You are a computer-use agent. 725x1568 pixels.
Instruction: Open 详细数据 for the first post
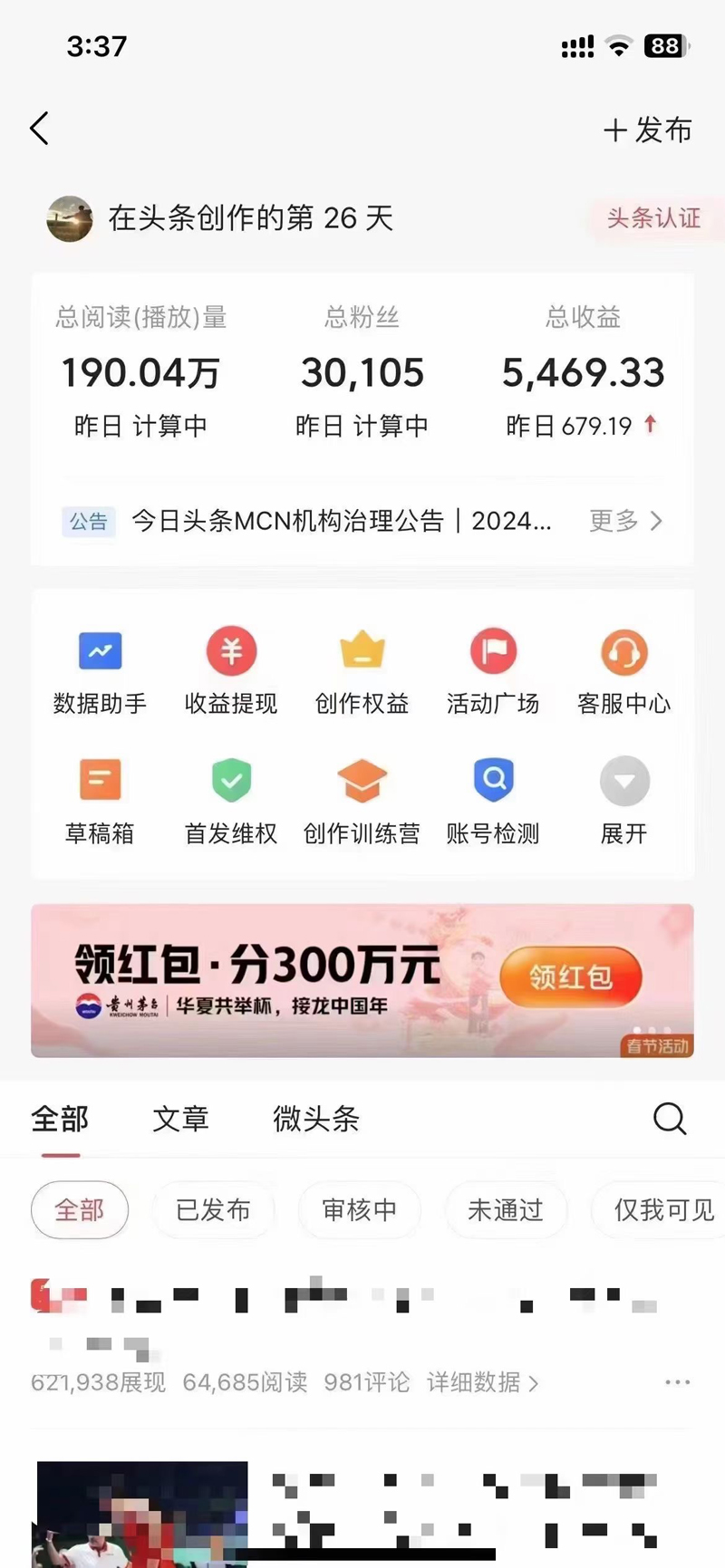[482, 1382]
